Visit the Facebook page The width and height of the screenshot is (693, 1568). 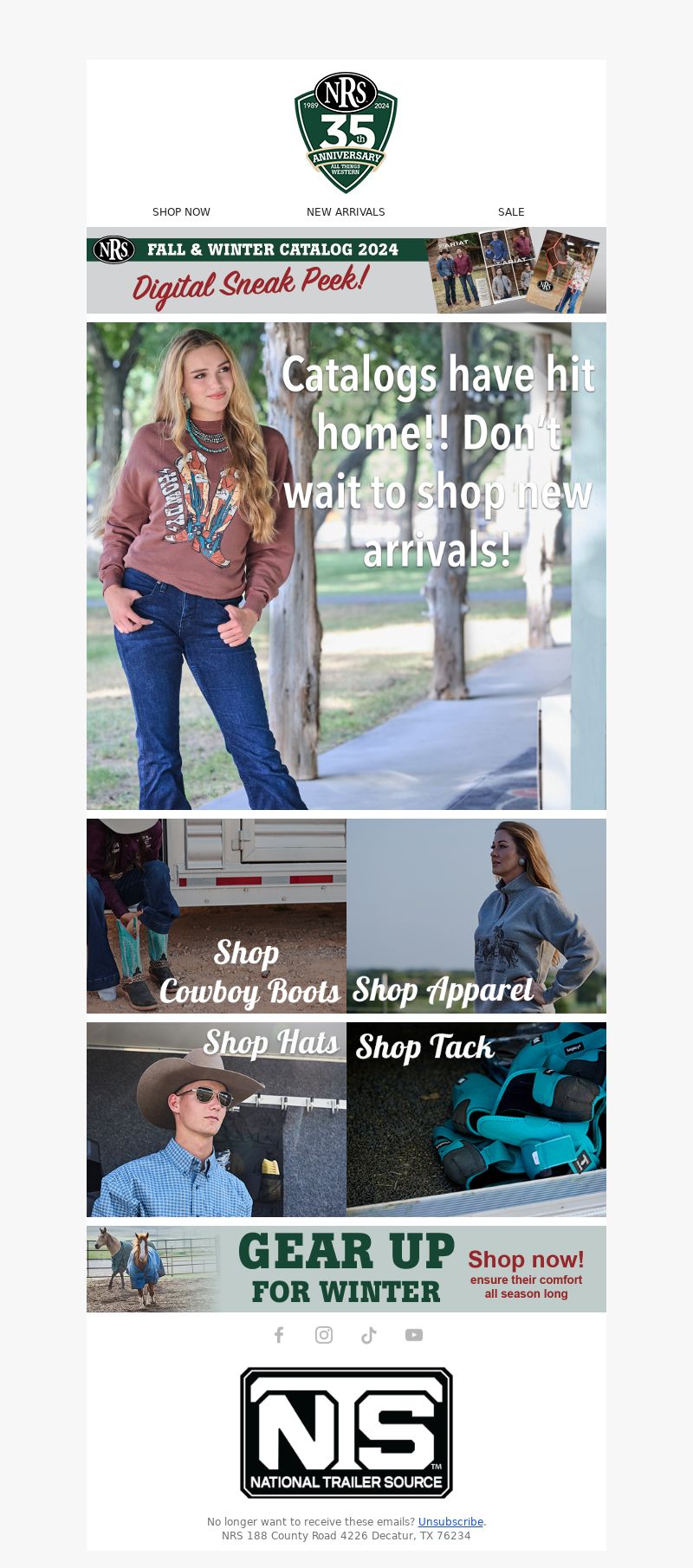(279, 1335)
